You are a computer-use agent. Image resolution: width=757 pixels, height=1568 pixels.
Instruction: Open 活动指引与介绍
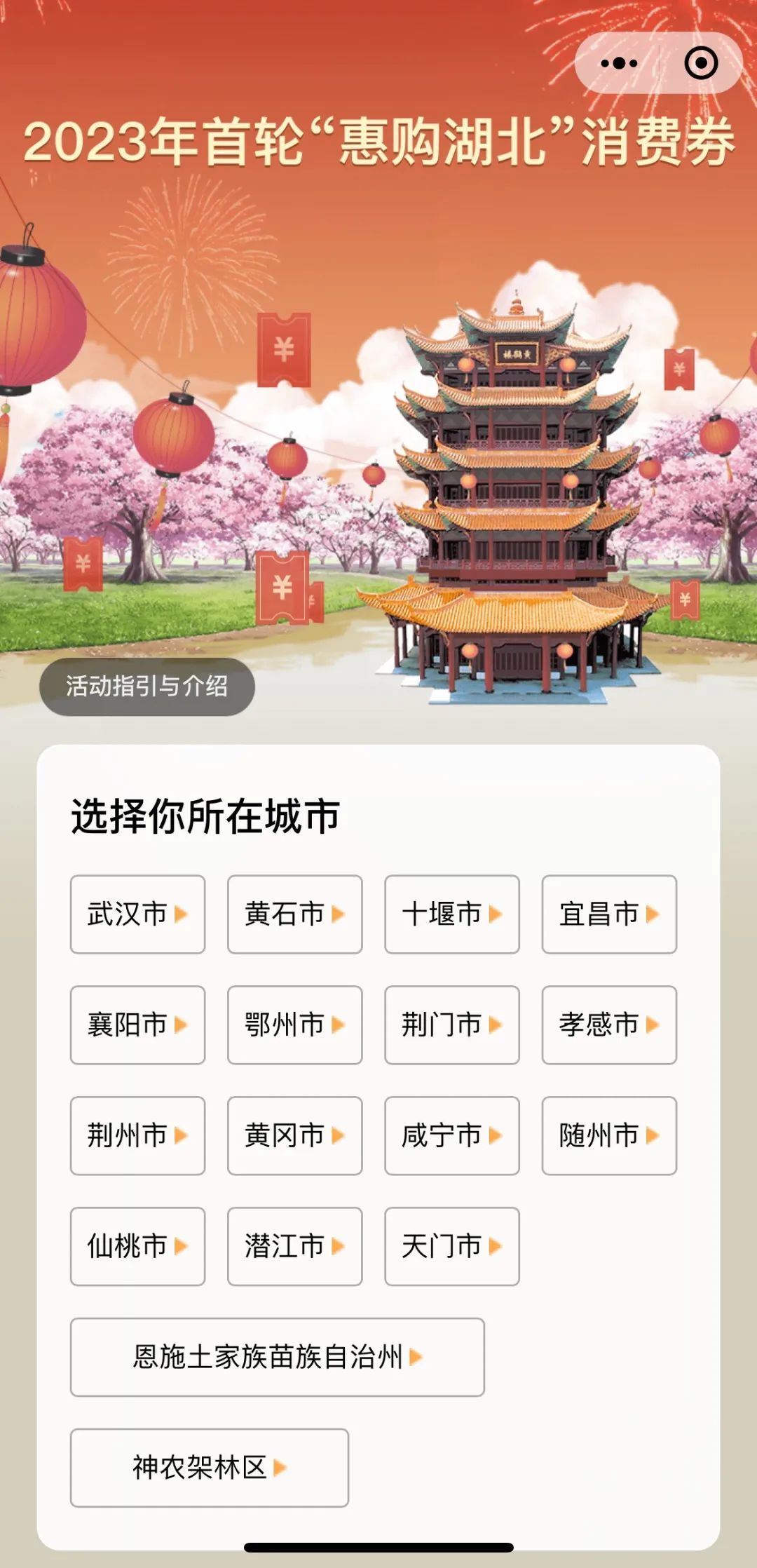click(x=146, y=686)
